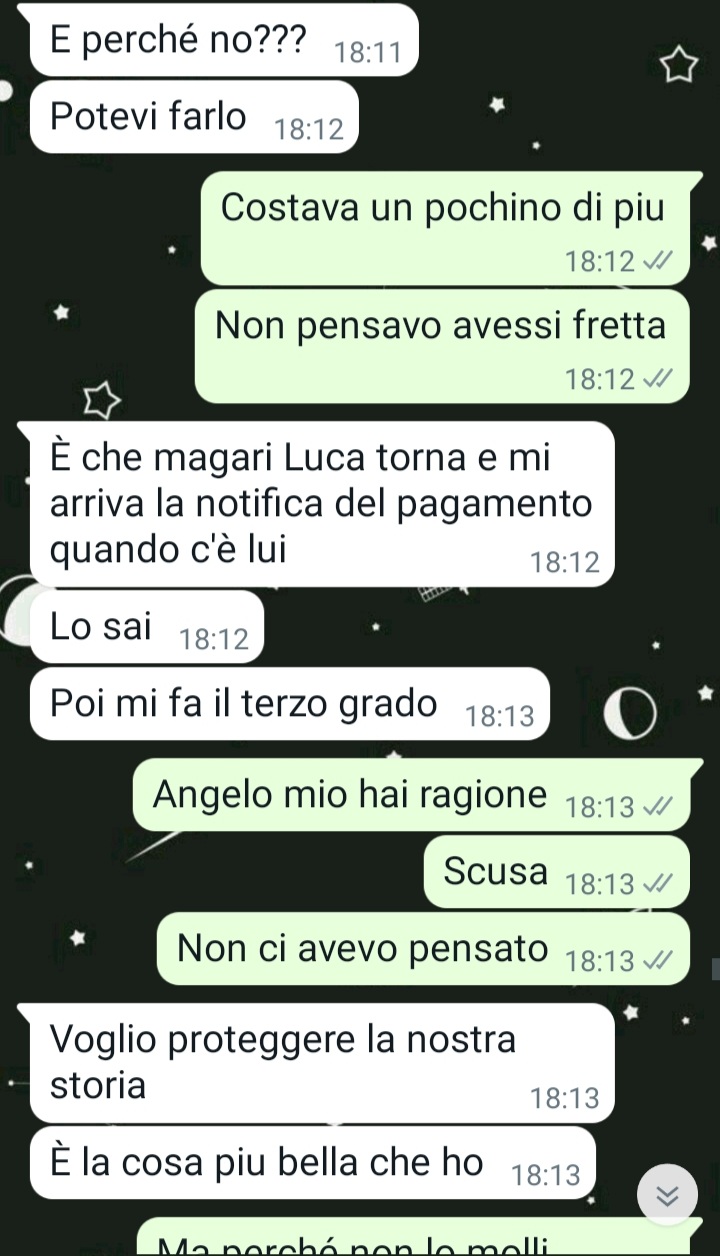
Task: Jump to the latest messages with the double-chevron button
Action: point(667,1194)
